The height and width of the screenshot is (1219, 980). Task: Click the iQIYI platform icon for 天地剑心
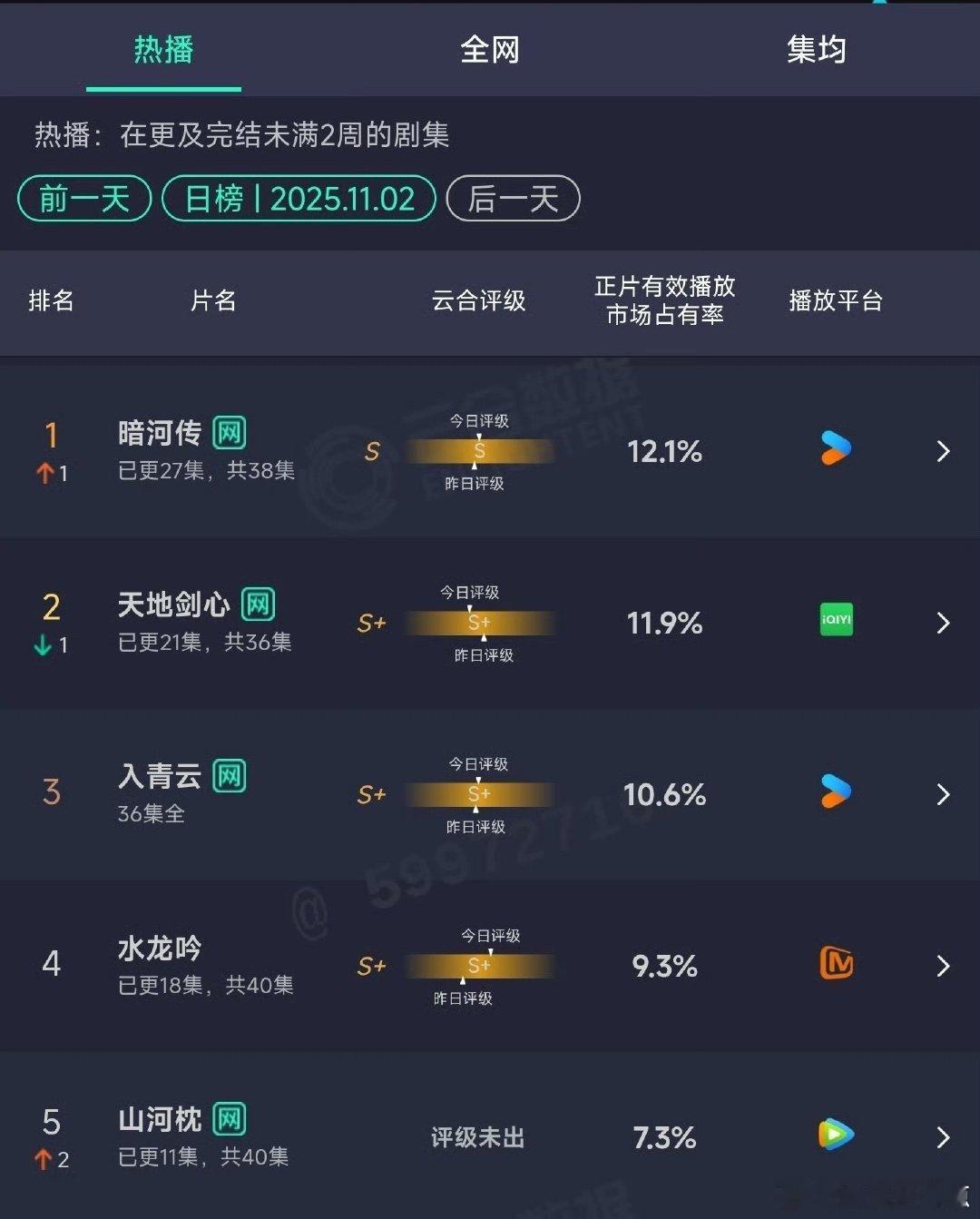tap(835, 621)
